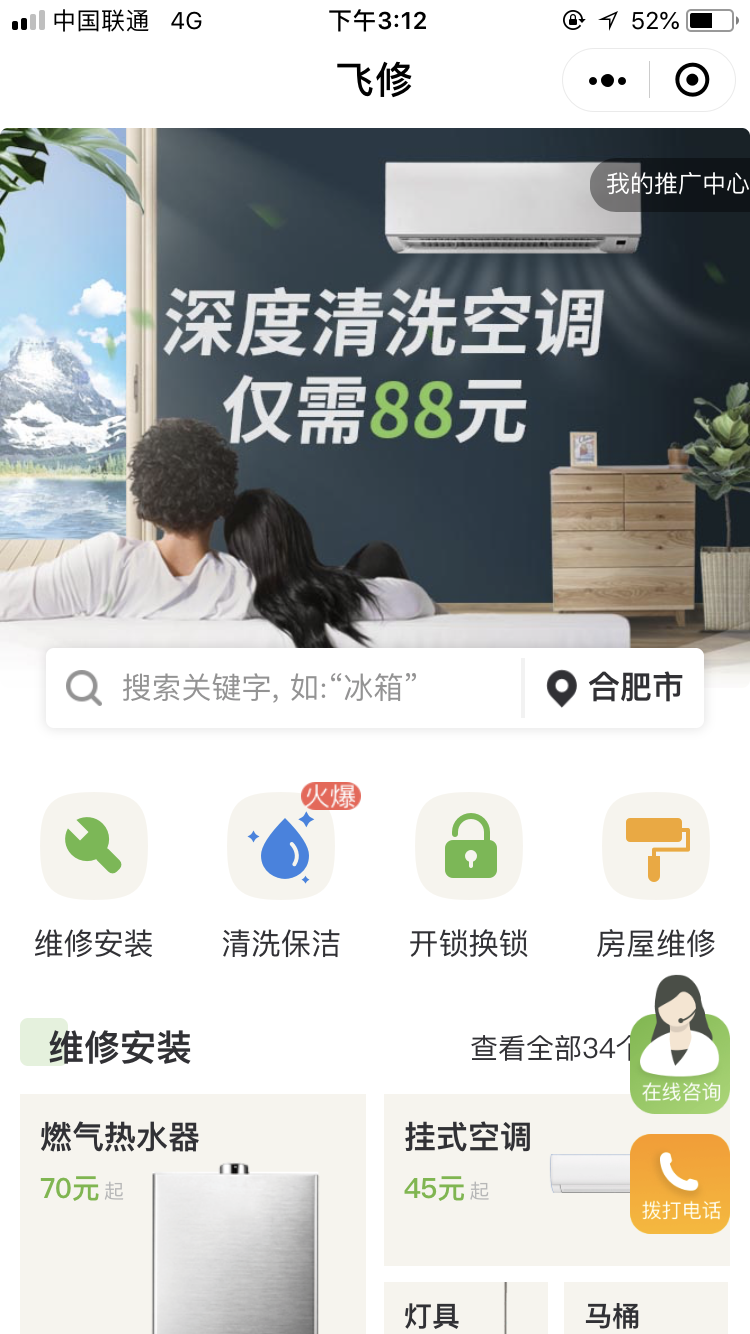The image size is (750, 1334).
Task: Tap the 拨打电话 call button
Action: pos(680,1184)
